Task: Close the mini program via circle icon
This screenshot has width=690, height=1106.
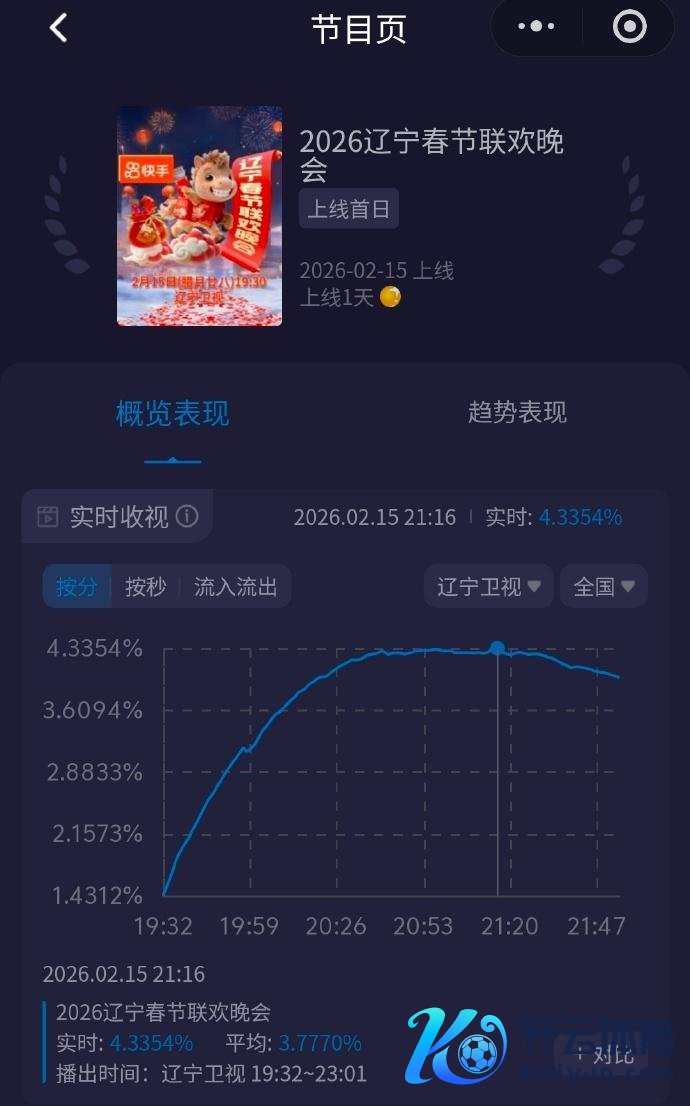Action: point(629,27)
